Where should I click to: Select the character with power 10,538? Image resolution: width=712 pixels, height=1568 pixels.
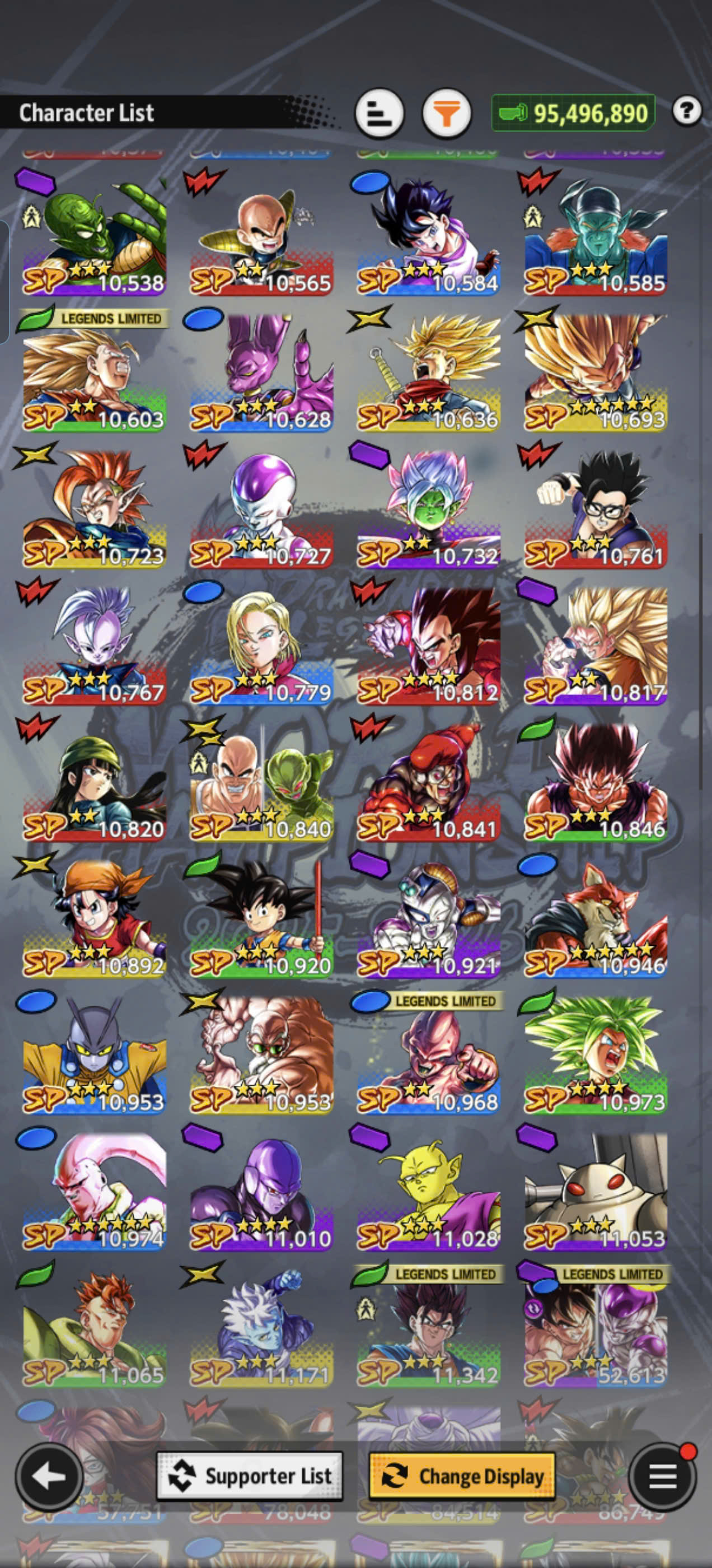coord(93,235)
